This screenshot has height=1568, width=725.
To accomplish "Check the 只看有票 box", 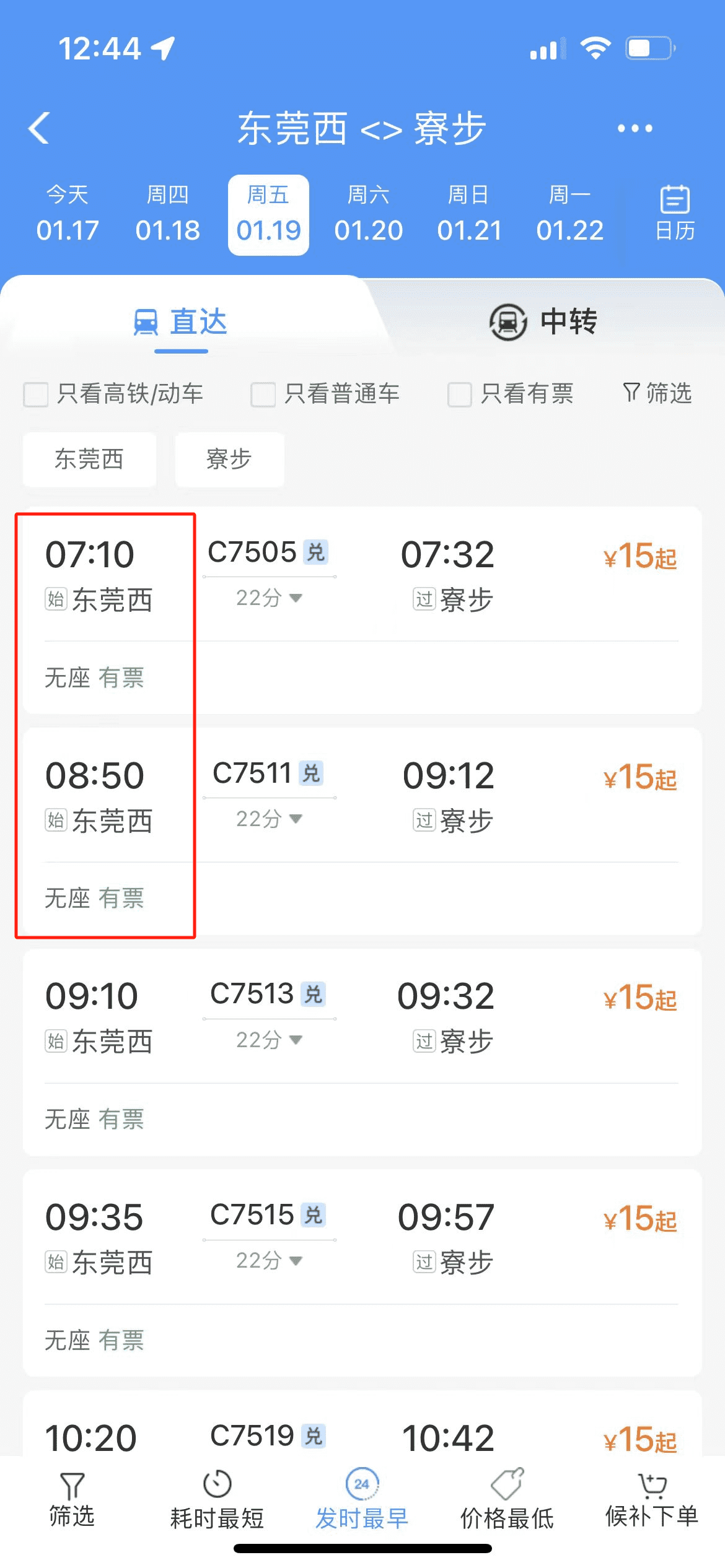I will click(460, 394).
